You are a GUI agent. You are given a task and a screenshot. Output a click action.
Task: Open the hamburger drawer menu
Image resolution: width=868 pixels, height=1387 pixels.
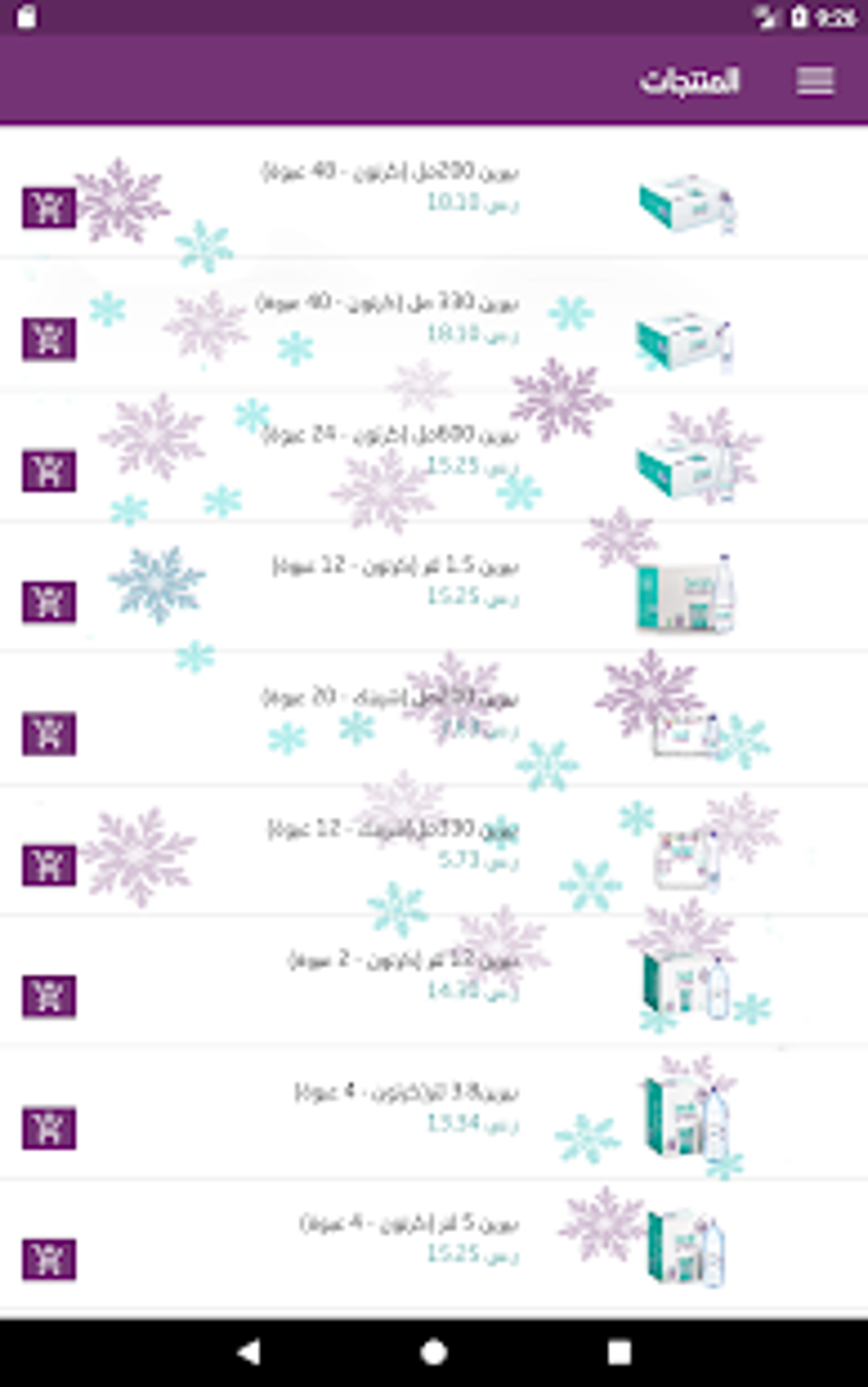click(x=814, y=82)
